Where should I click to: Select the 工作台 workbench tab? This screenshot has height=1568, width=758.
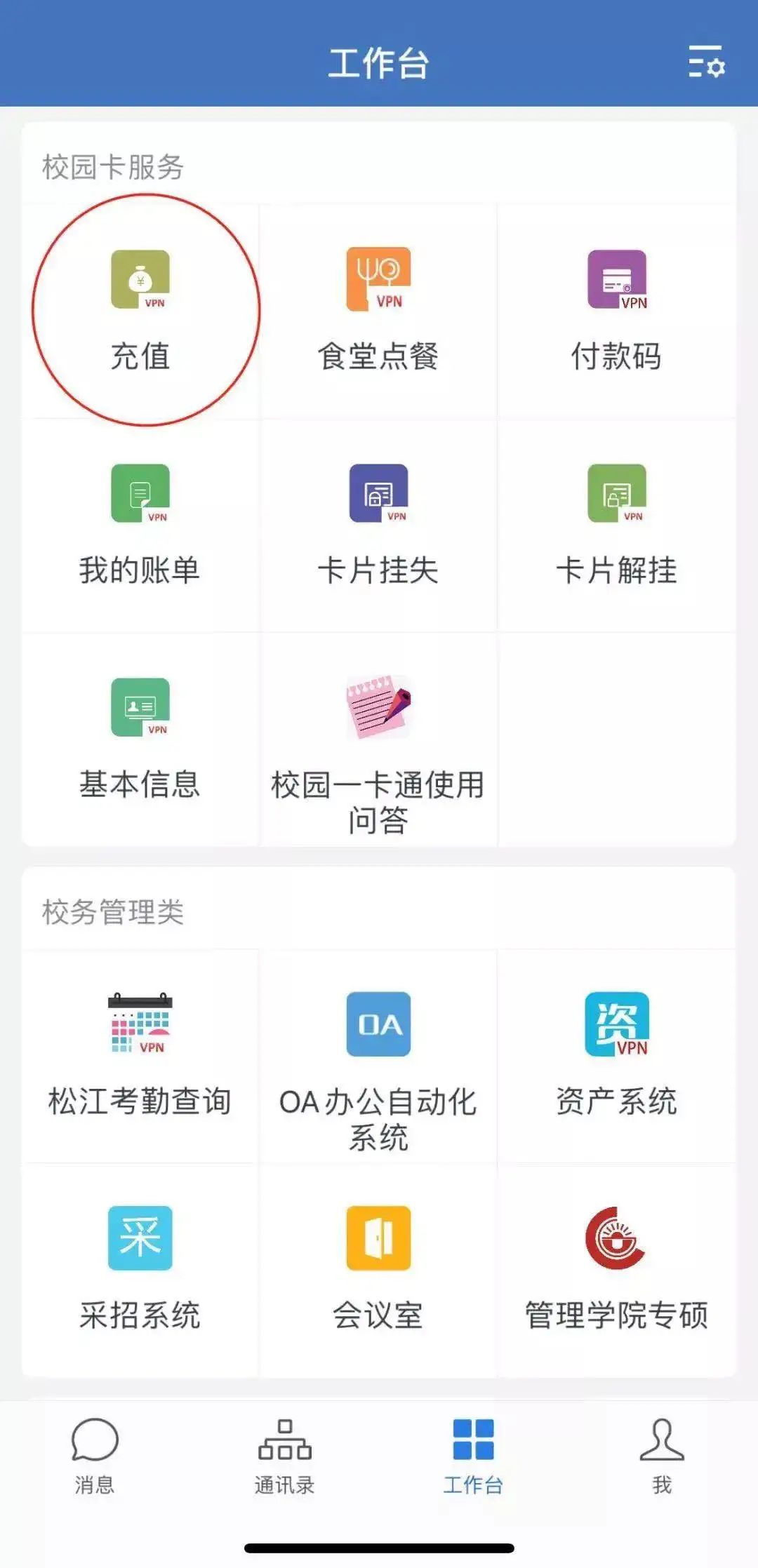[x=473, y=1457]
